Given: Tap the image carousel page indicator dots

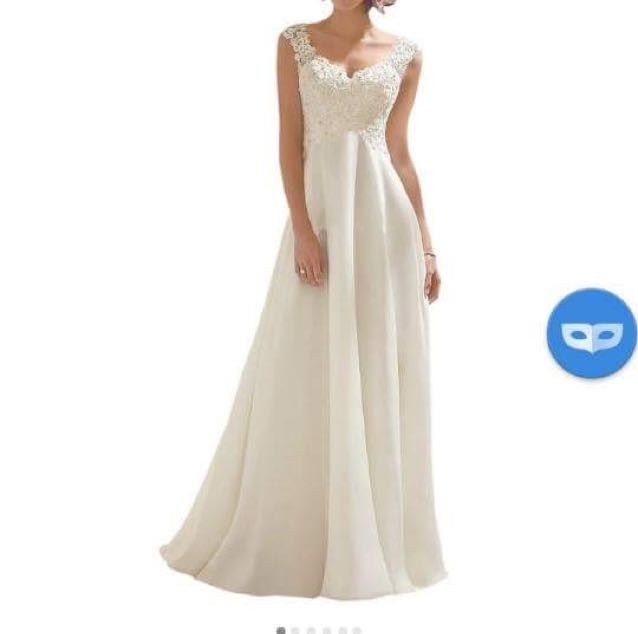Looking at the screenshot, I should pyautogui.click(x=318, y=630).
